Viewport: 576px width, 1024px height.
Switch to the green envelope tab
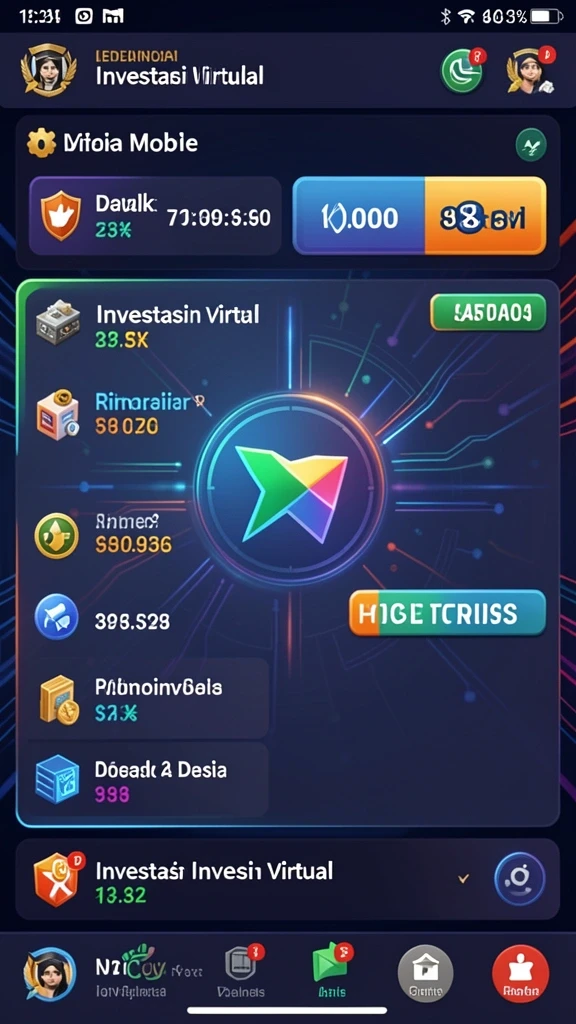pyautogui.click(x=333, y=971)
